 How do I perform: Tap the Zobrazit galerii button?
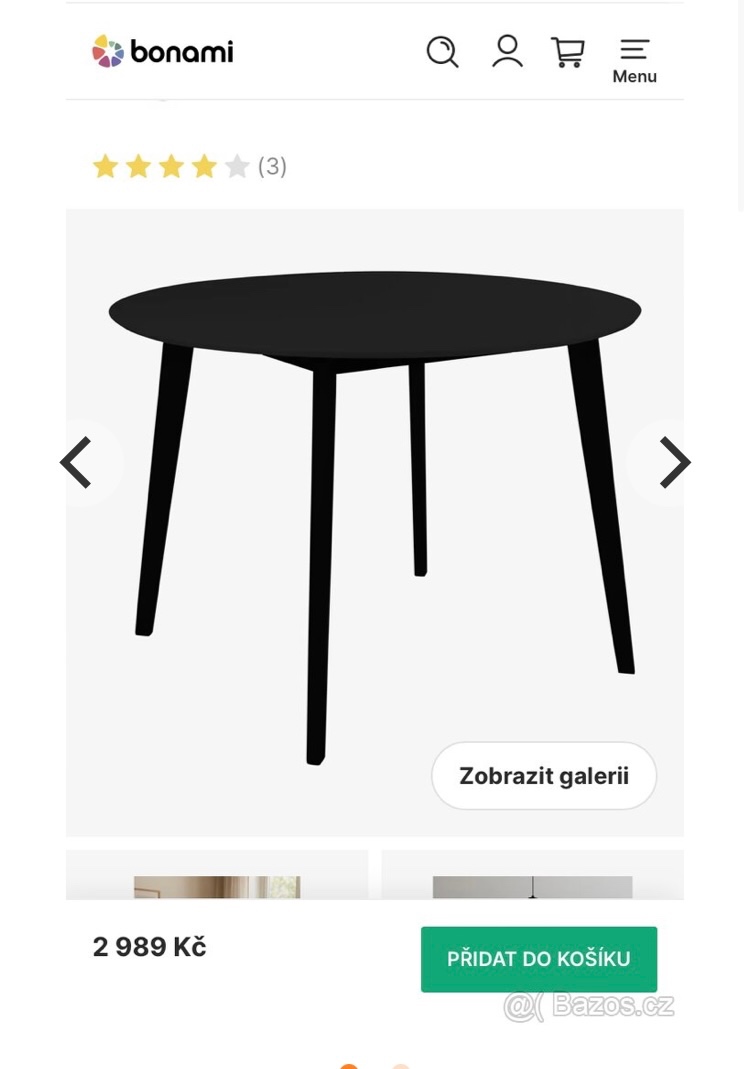pos(543,776)
